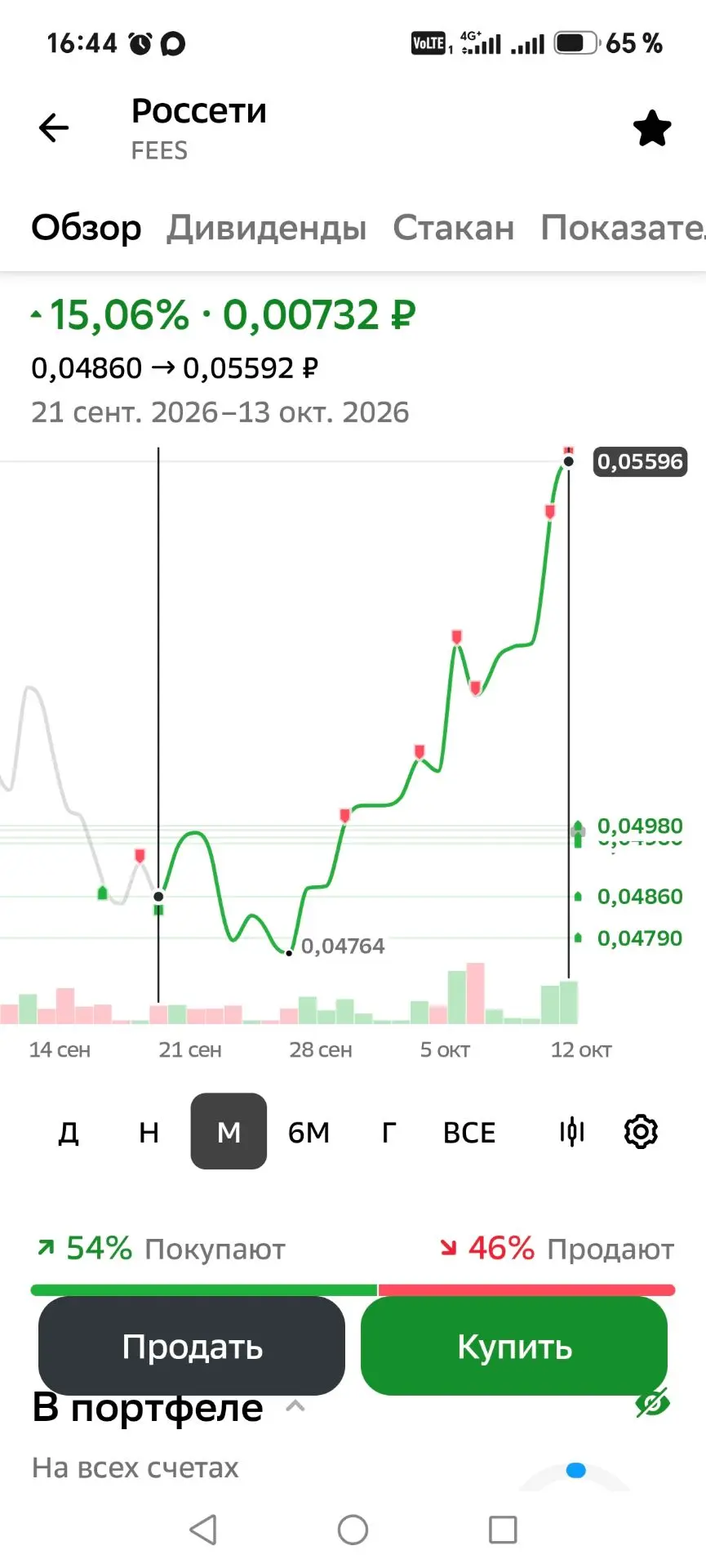Switch to the Дивиденды tab
The width and height of the screenshot is (706, 1568).
(267, 228)
